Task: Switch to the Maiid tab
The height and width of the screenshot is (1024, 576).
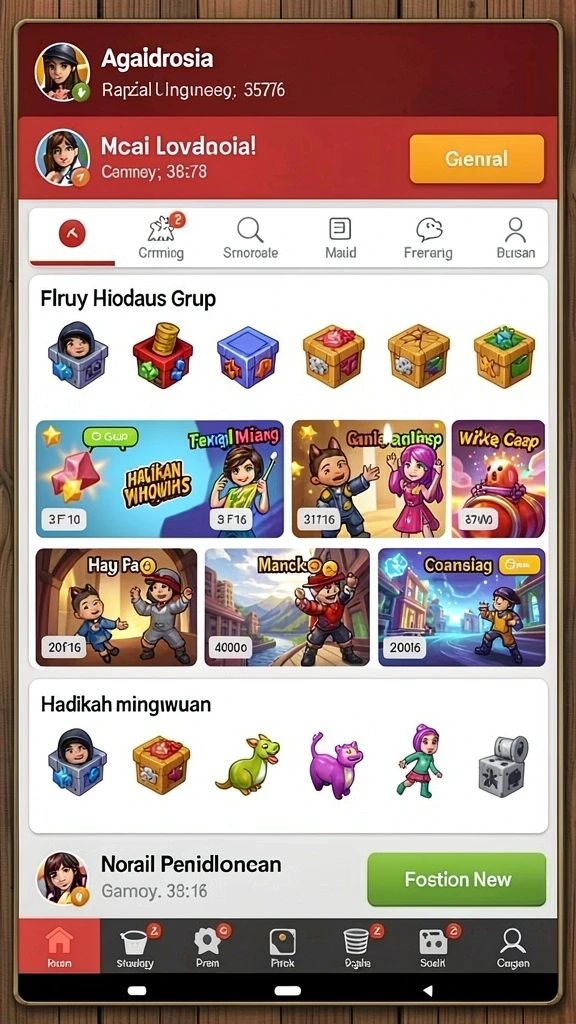Action: pos(340,237)
